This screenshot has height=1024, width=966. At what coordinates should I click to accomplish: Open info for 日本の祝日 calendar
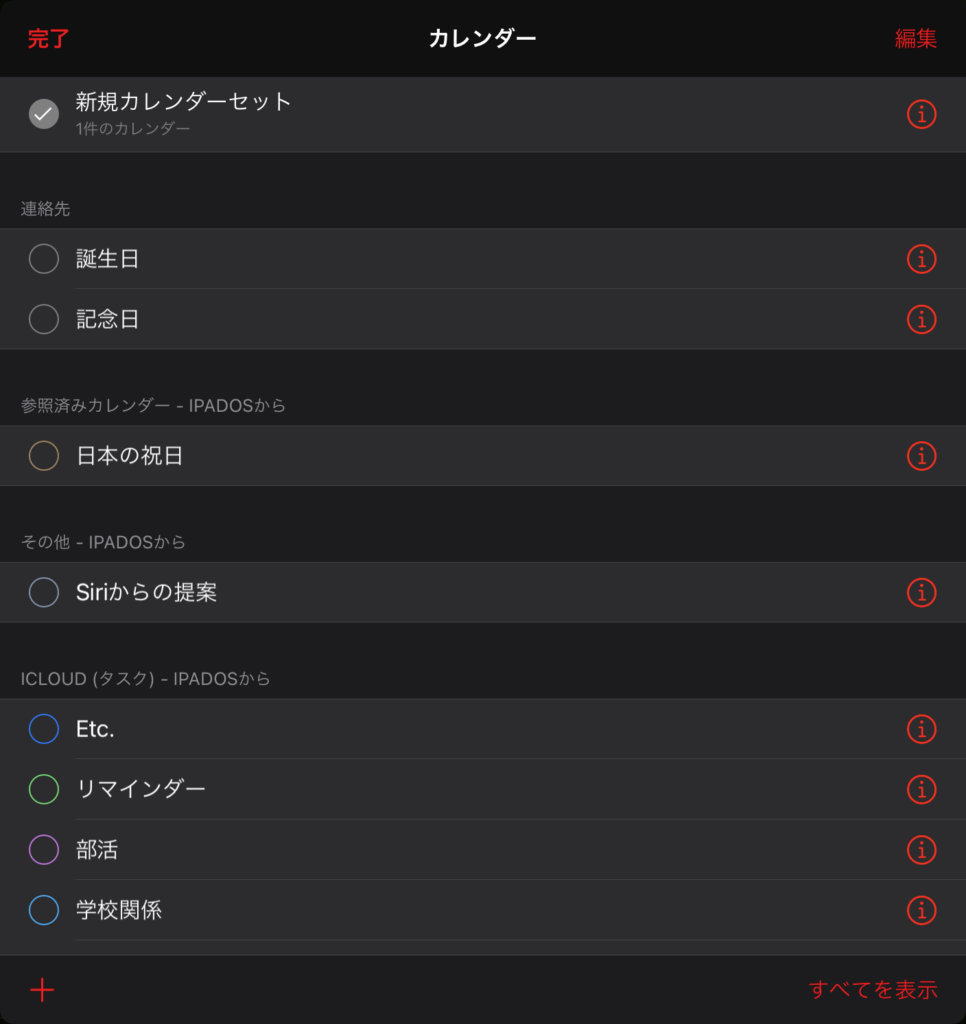pyautogui.click(x=921, y=455)
